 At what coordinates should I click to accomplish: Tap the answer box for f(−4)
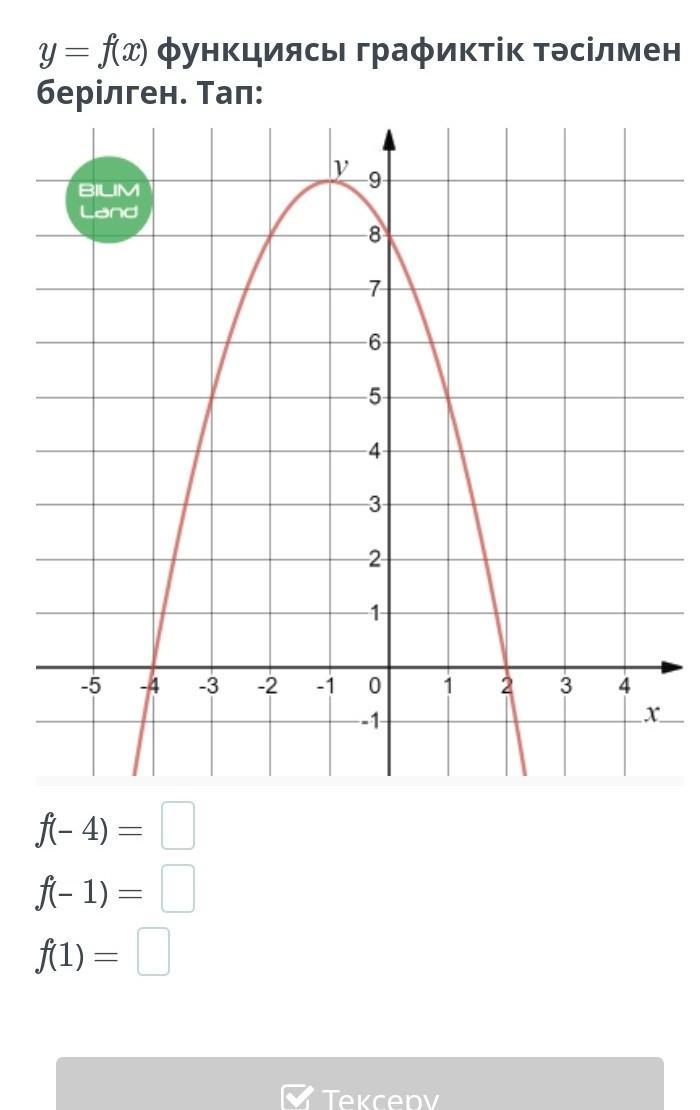point(178,828)
